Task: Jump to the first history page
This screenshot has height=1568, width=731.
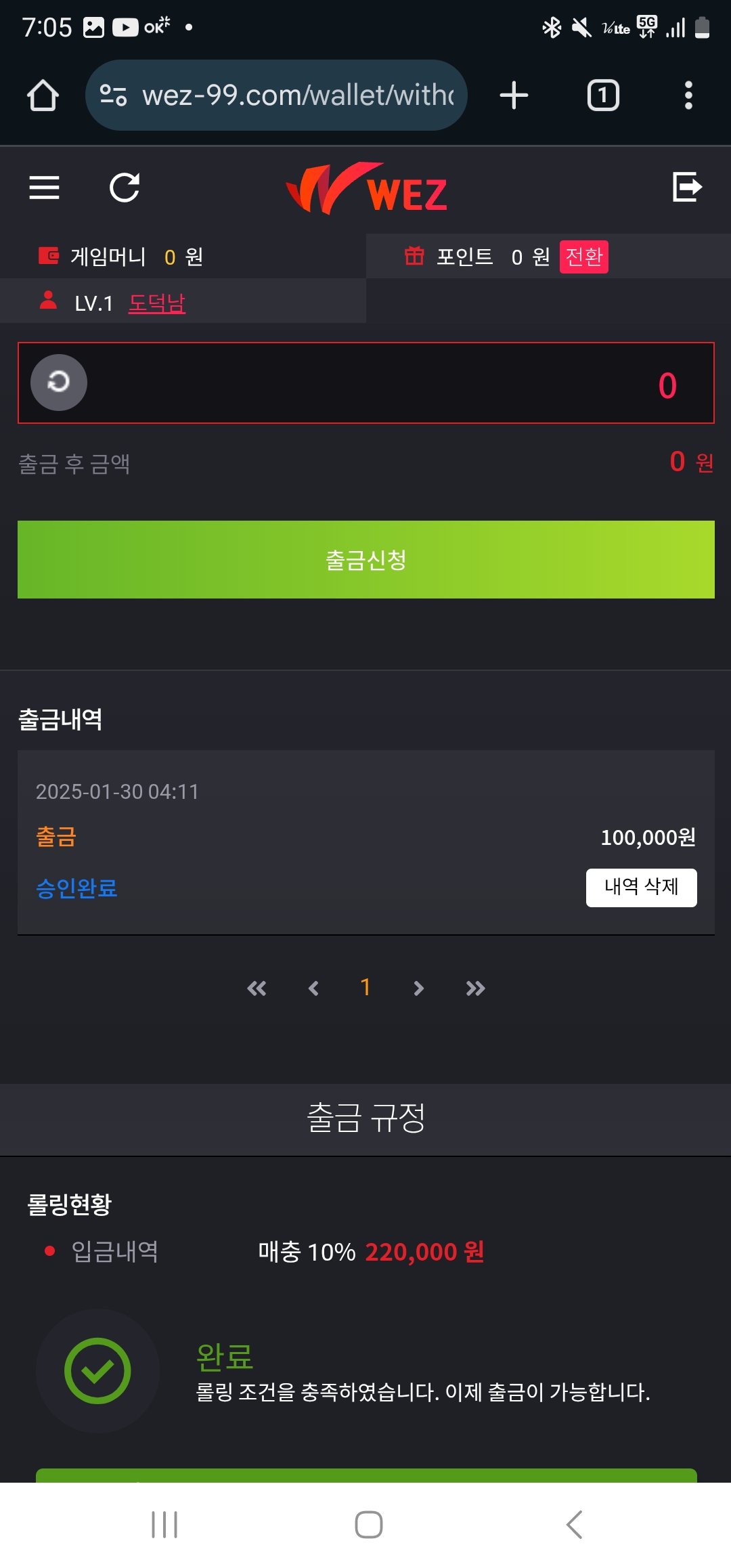Action: (257, 988)
